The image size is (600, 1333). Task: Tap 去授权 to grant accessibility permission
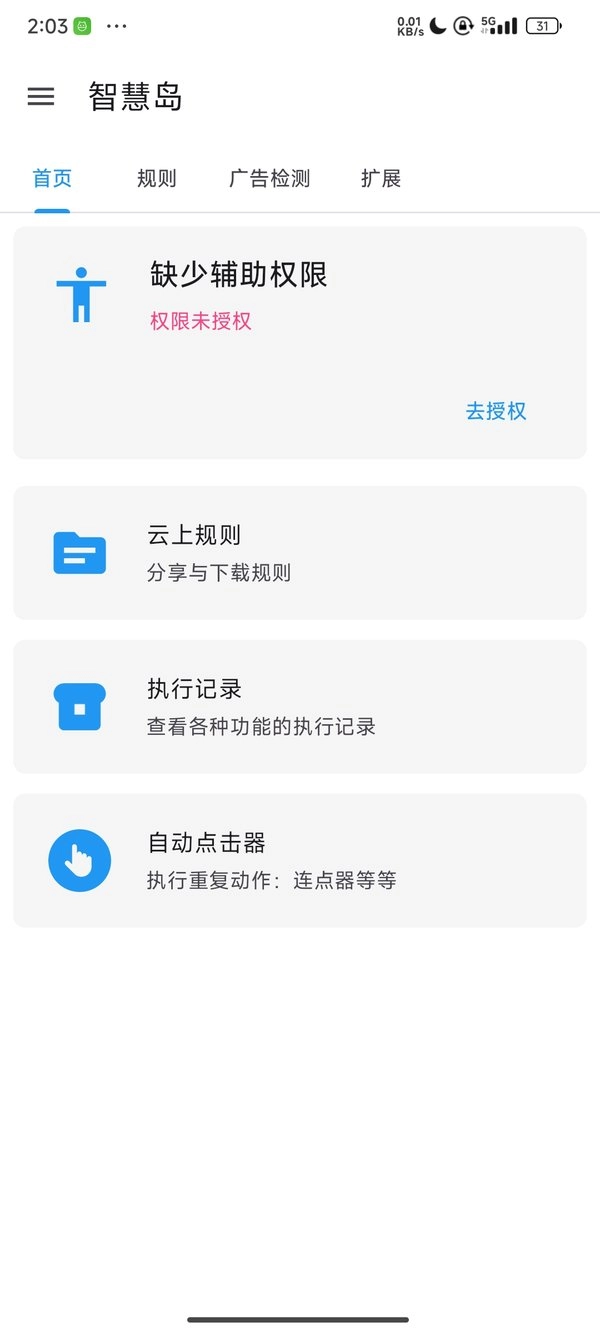(x=496, y=411)
